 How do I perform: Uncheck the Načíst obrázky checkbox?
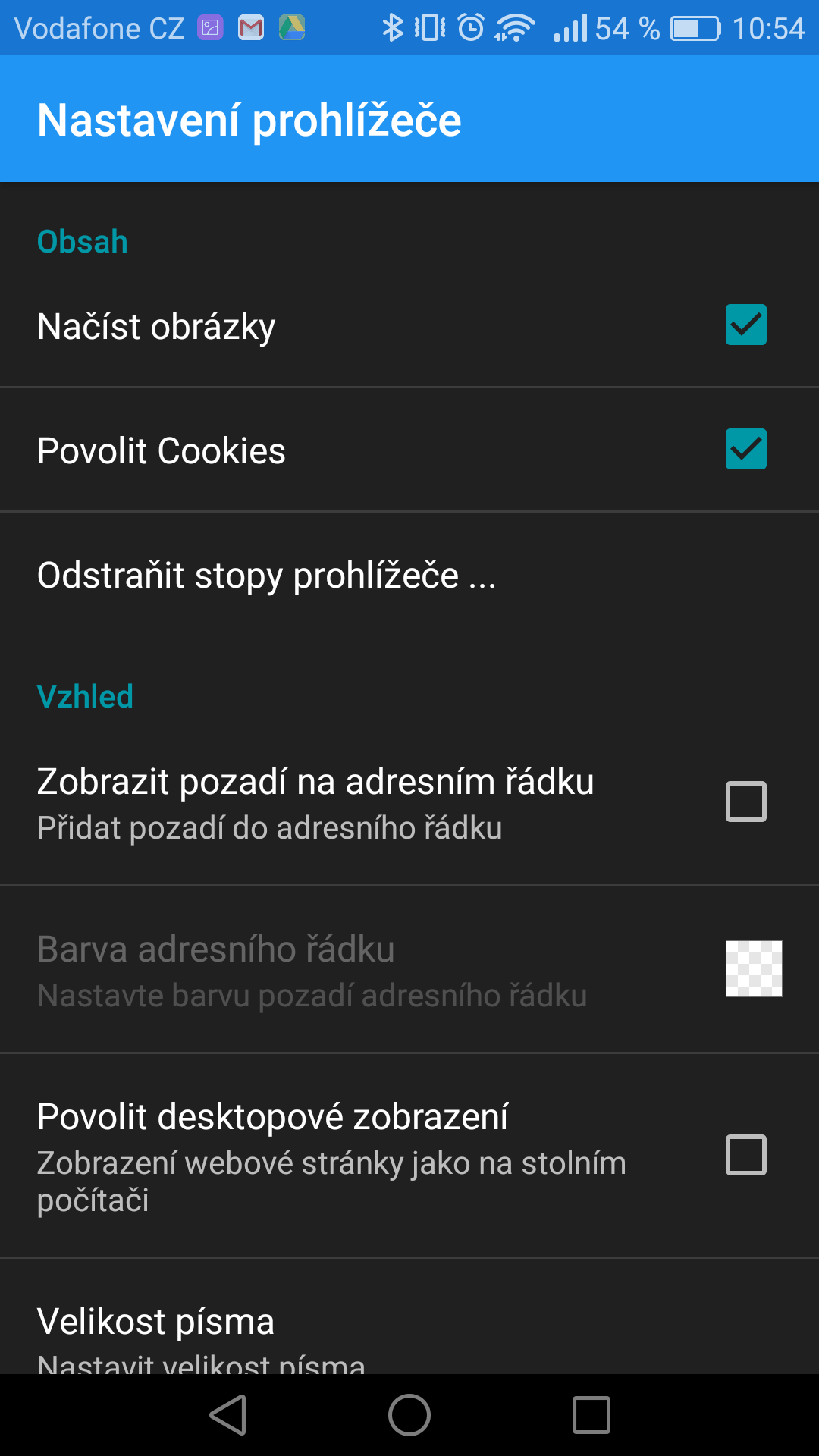745,325
